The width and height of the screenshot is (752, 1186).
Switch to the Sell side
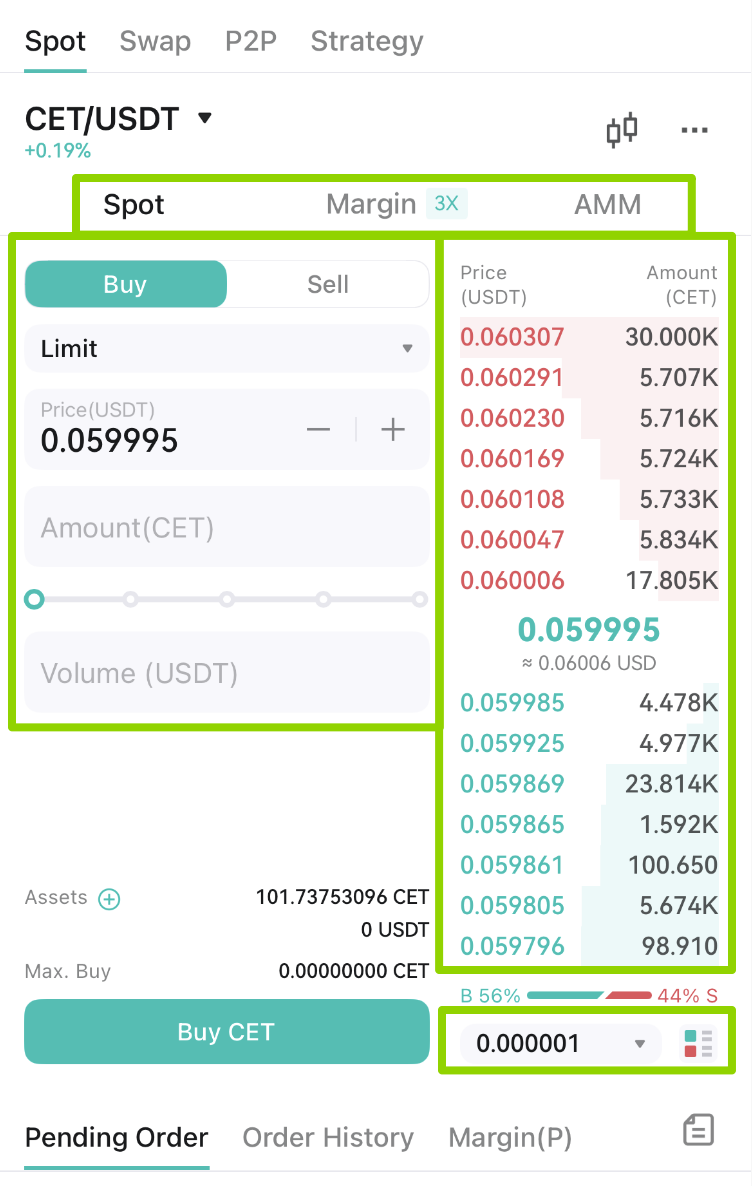point(328,284)
